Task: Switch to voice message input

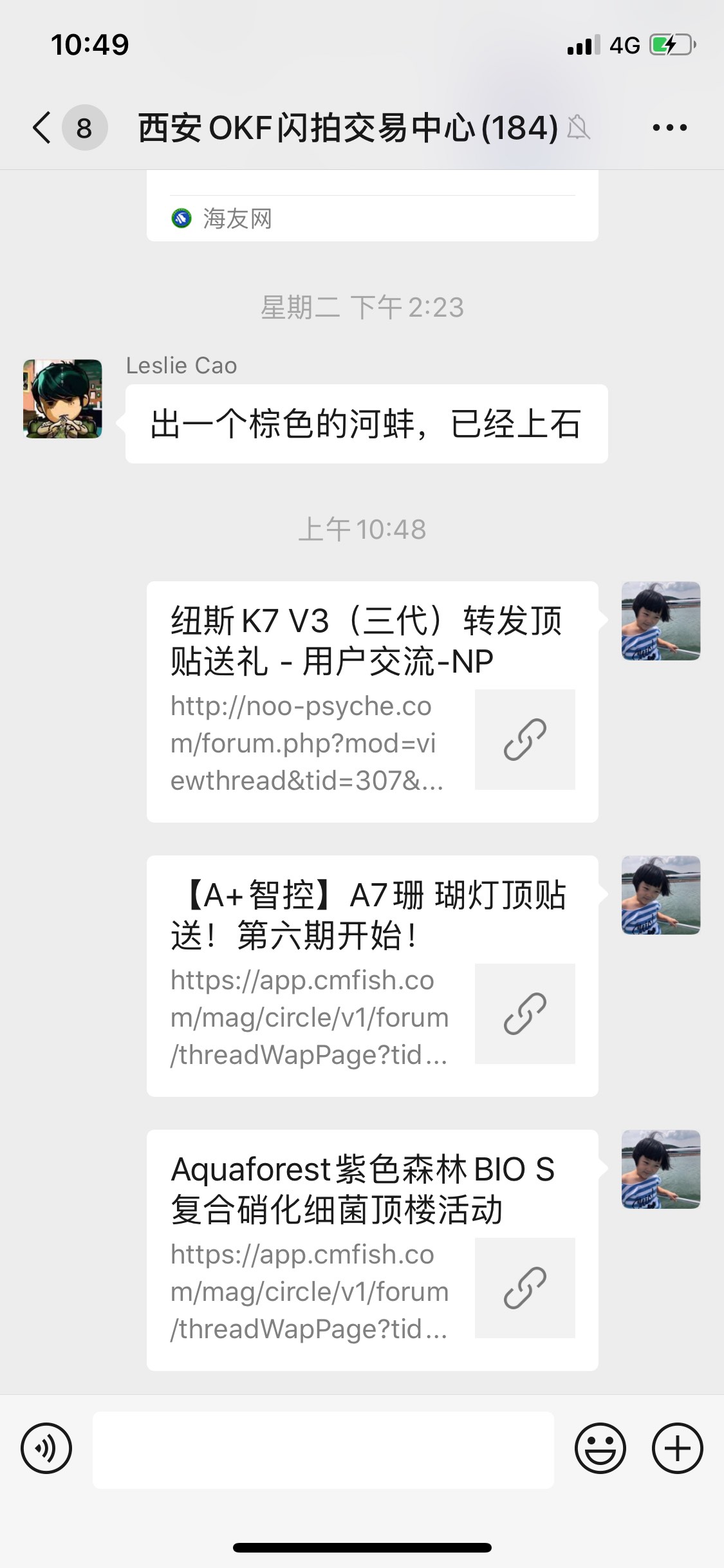Action: pyautogui.click(x=46, y=1449)
